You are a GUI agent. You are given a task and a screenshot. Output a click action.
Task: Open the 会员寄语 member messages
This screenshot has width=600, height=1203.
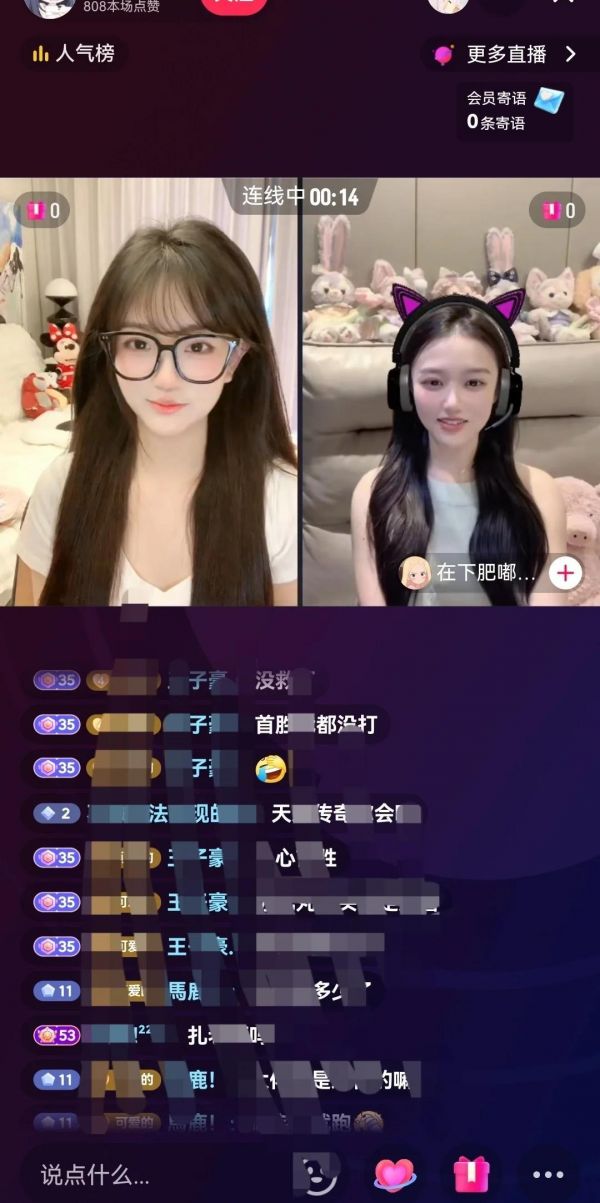coord(514,110)
